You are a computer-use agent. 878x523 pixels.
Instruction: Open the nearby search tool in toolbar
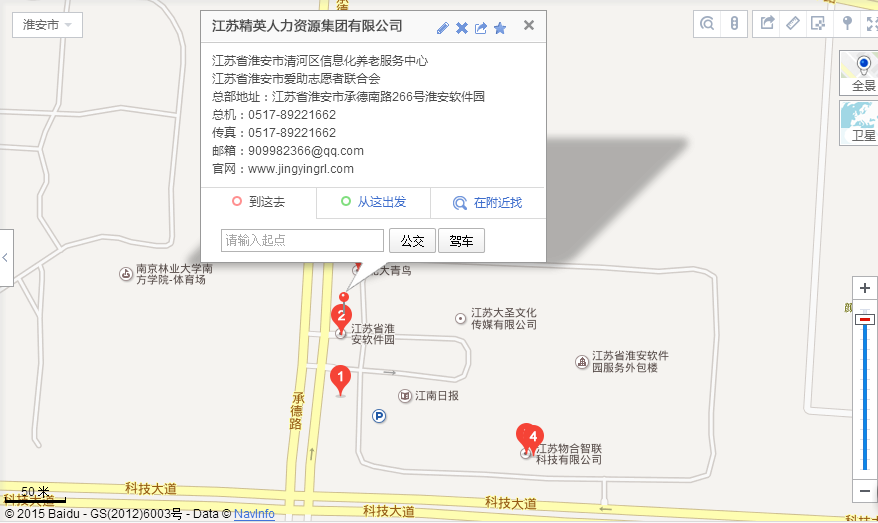708,23
